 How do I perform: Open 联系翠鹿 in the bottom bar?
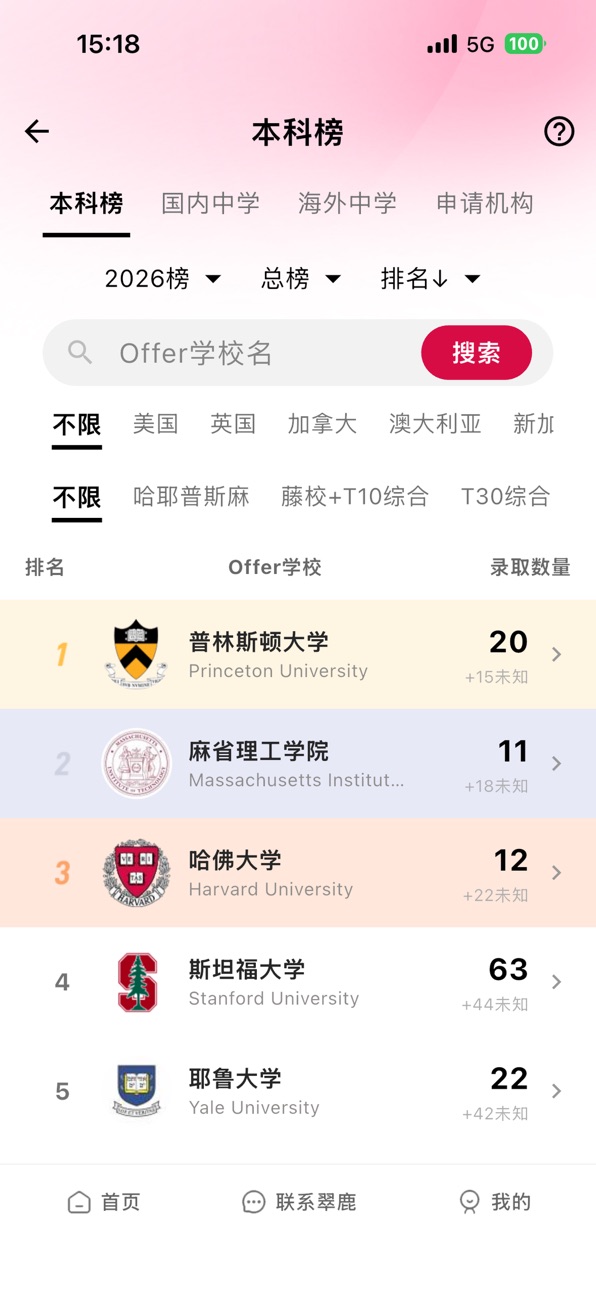(x=299, y=1202)
